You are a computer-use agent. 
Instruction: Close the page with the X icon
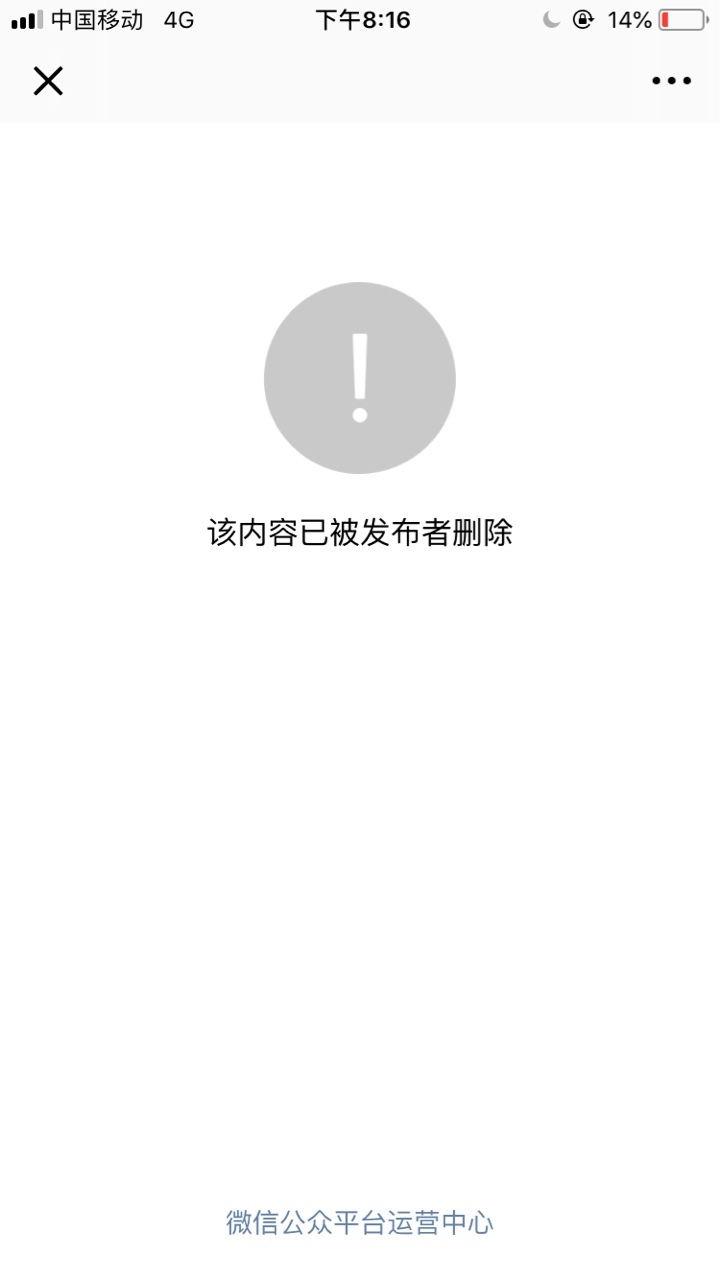(x=48, y=81)
